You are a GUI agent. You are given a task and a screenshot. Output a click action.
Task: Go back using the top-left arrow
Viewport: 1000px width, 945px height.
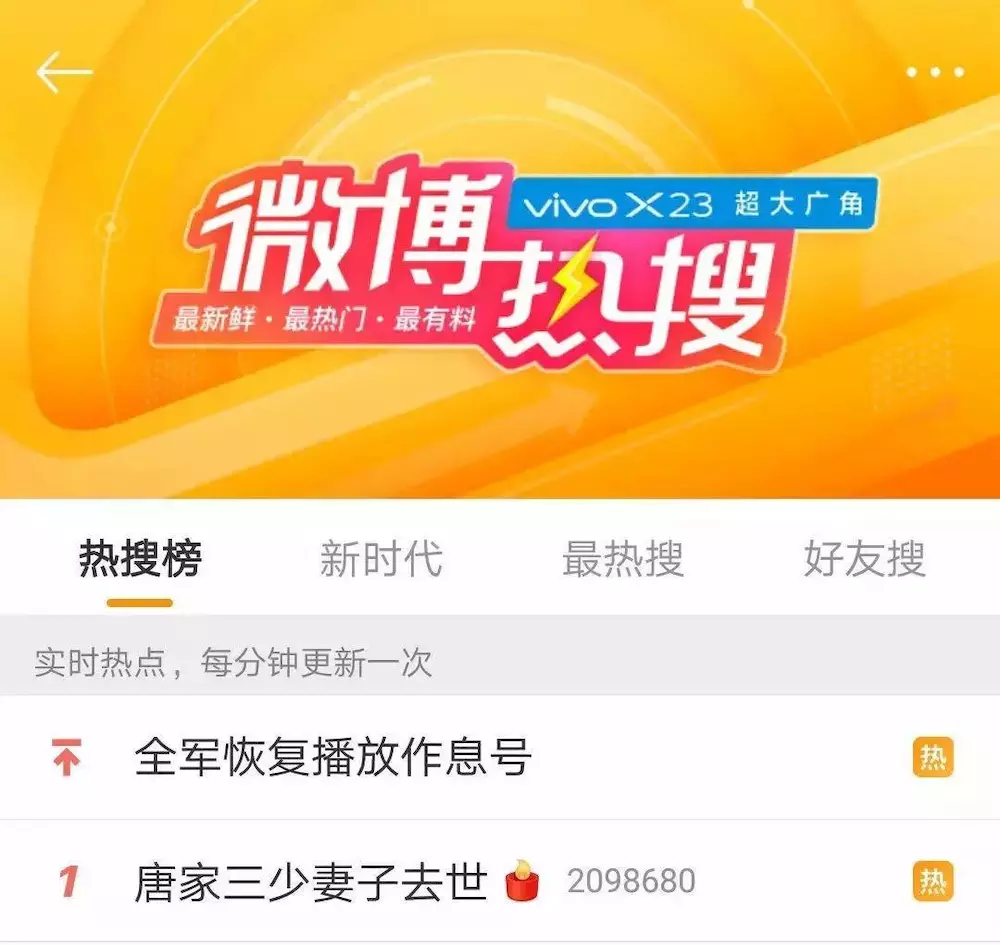click(x=63, y=73)
